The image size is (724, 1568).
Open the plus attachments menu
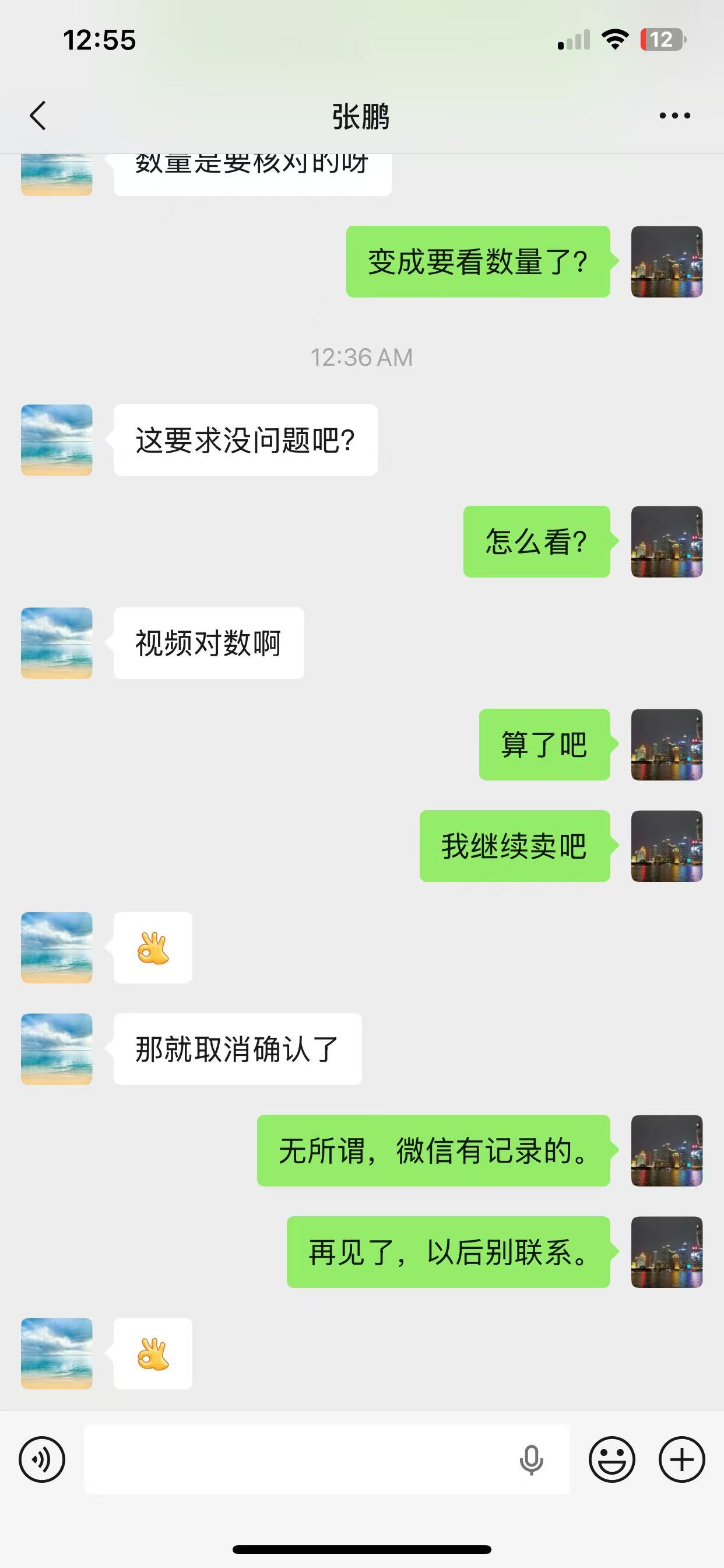click(681, 1459)
